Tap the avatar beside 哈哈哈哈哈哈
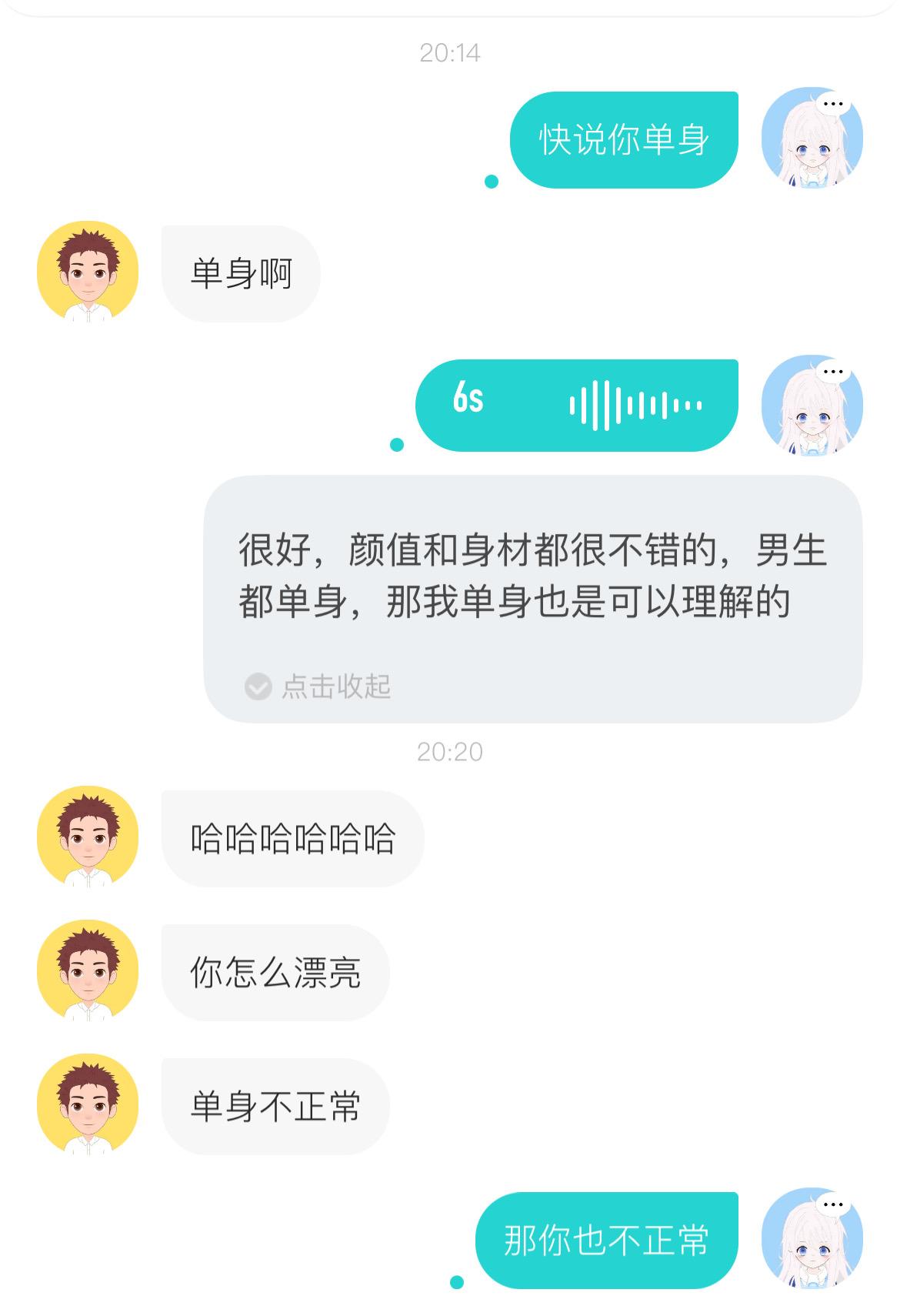 88,837
